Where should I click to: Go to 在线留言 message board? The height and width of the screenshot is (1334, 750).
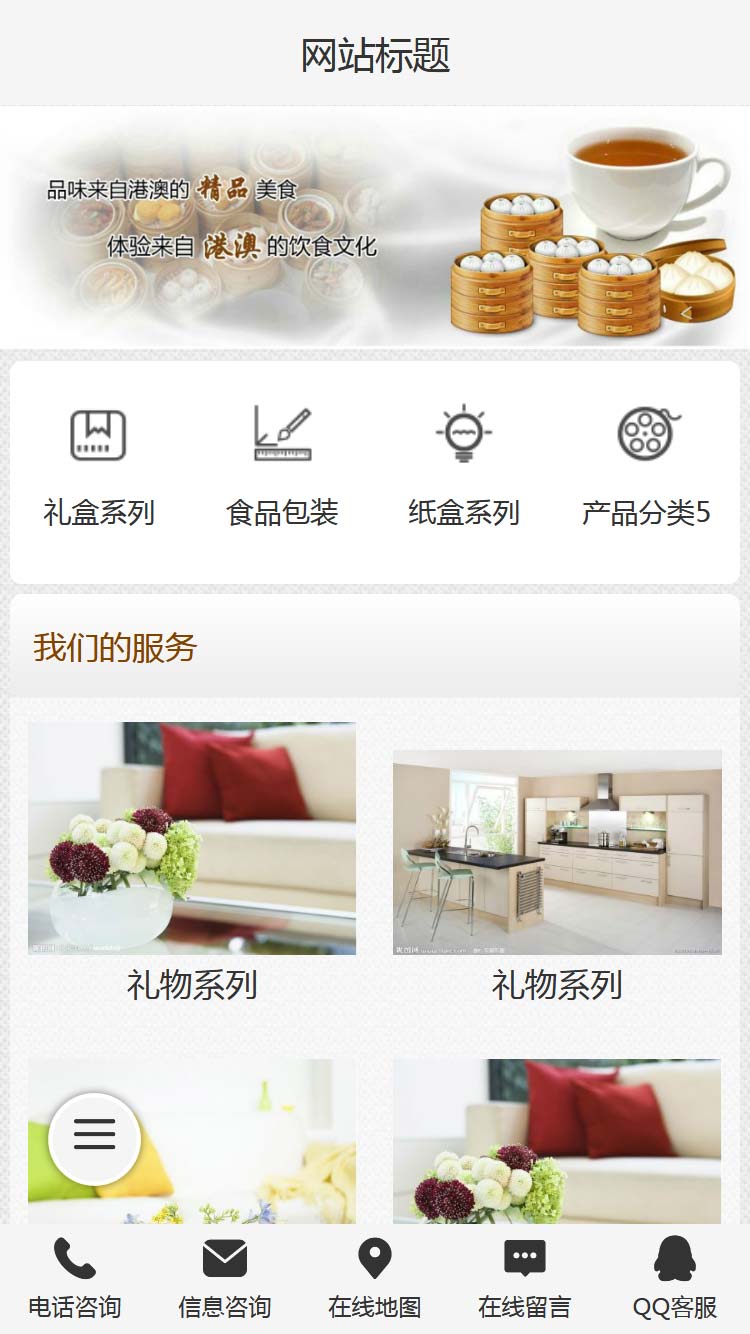[525, 1278]
